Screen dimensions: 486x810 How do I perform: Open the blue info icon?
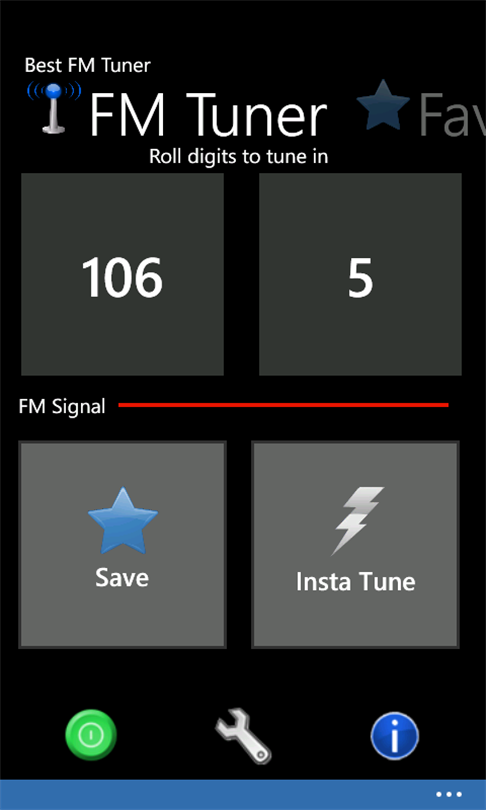pyautogui.click(x=395, y=736)
